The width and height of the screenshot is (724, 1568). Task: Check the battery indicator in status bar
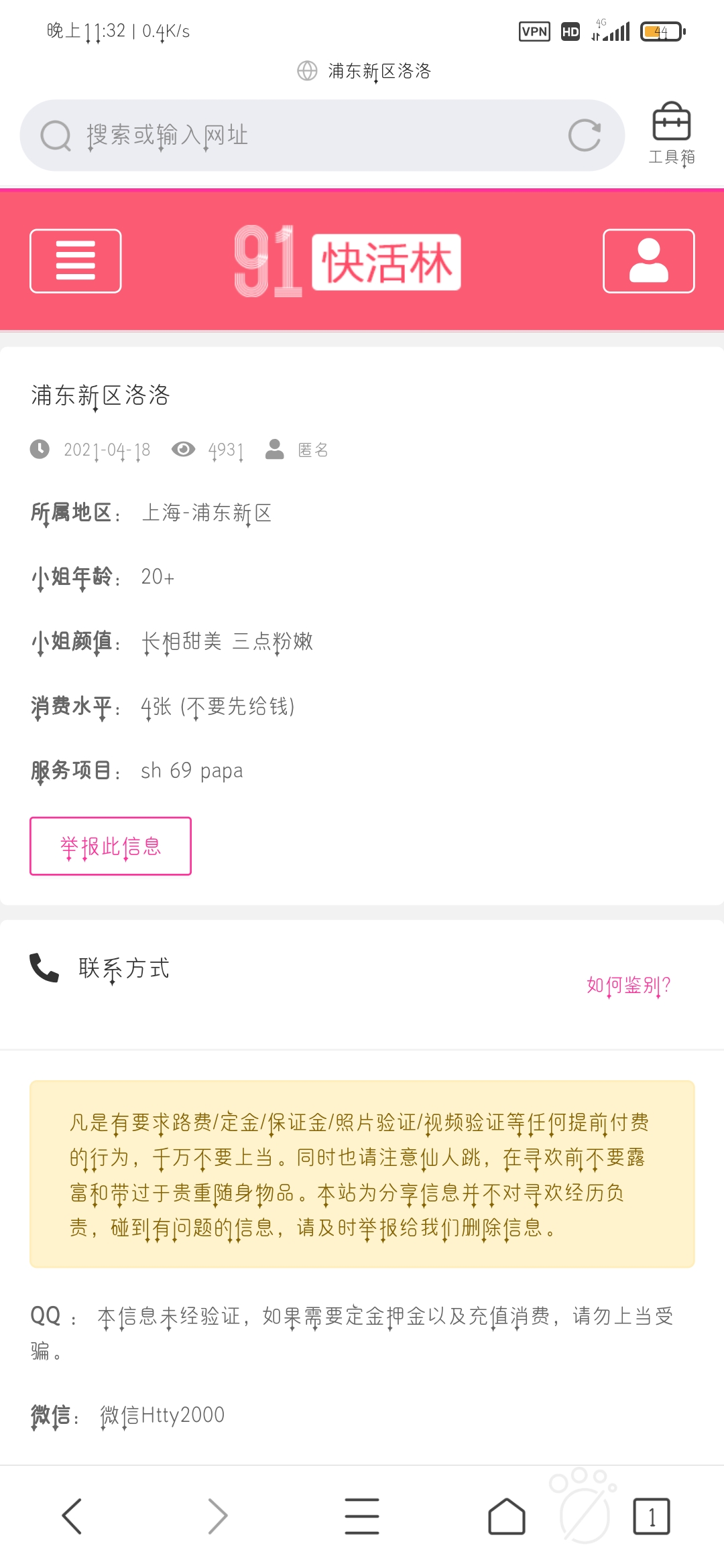(659, 31)
